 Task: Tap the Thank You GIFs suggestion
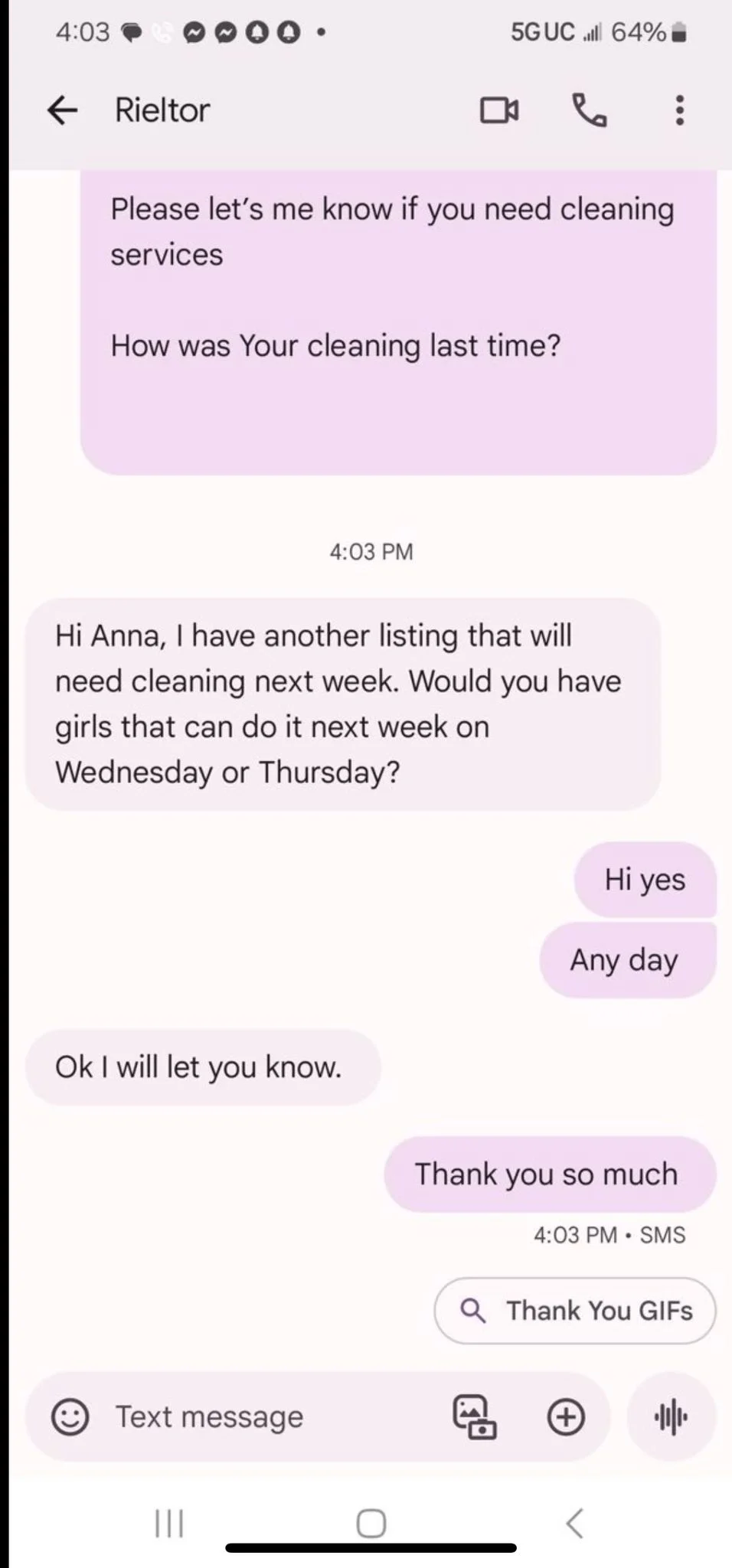[x=575, y=1311]
